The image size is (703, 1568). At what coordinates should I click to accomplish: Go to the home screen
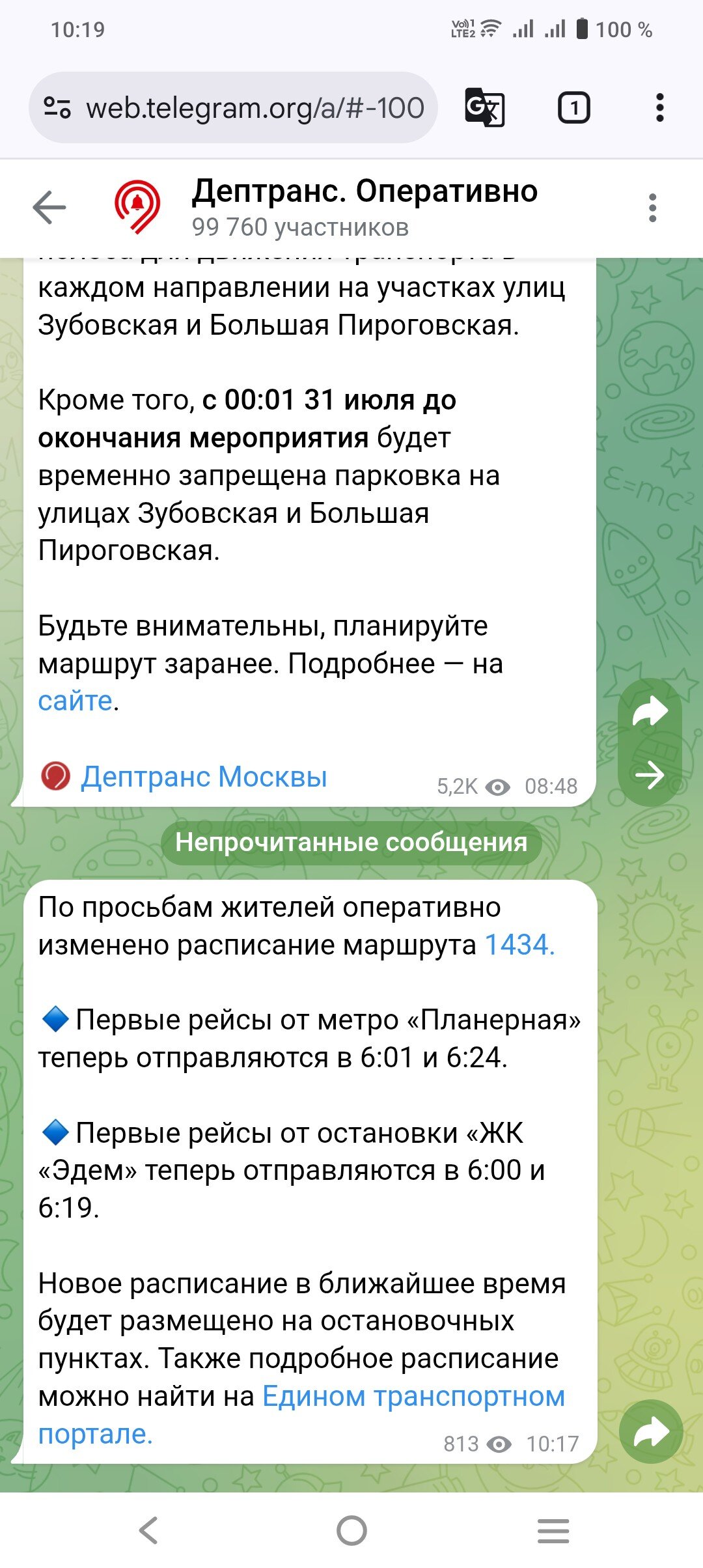351,1530
